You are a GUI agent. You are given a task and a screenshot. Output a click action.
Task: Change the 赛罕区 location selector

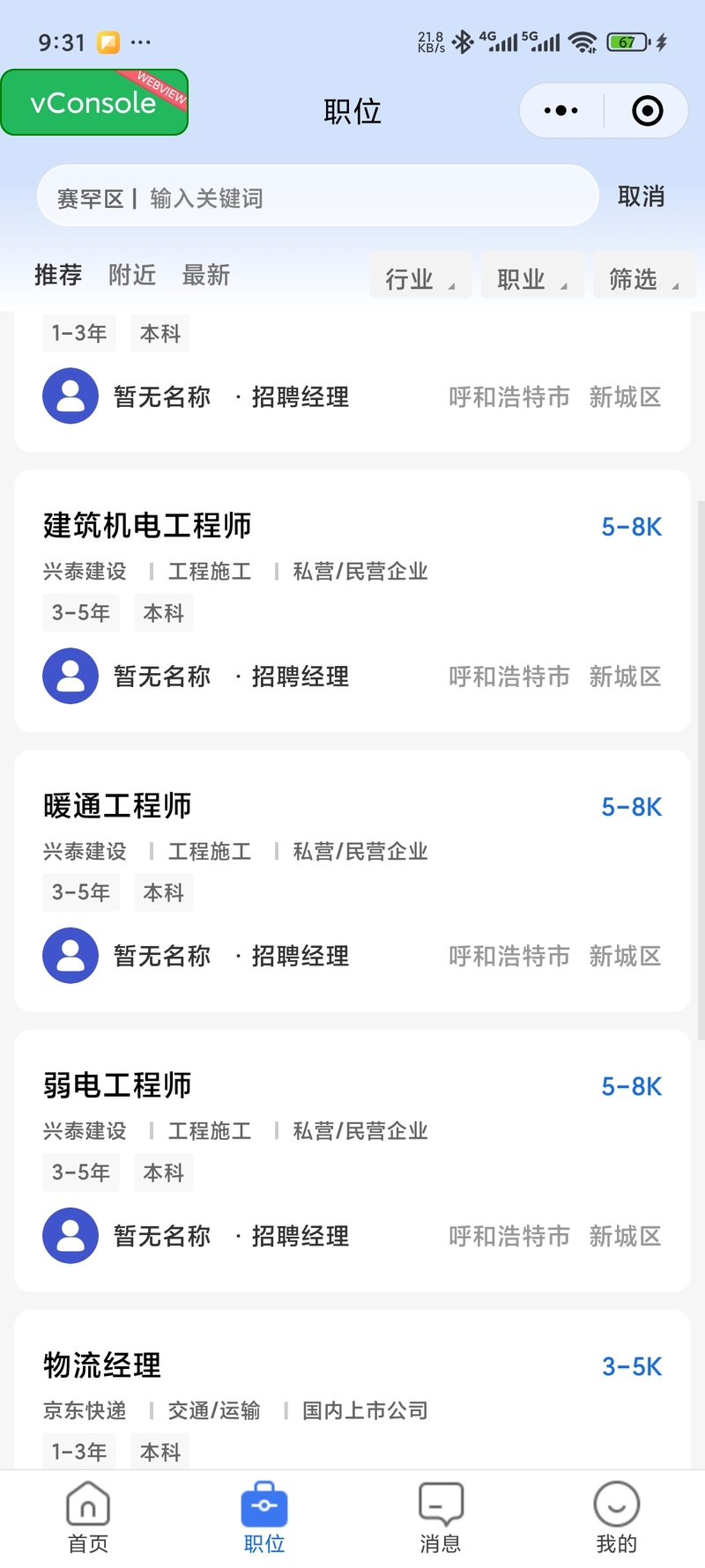point(90,198)
